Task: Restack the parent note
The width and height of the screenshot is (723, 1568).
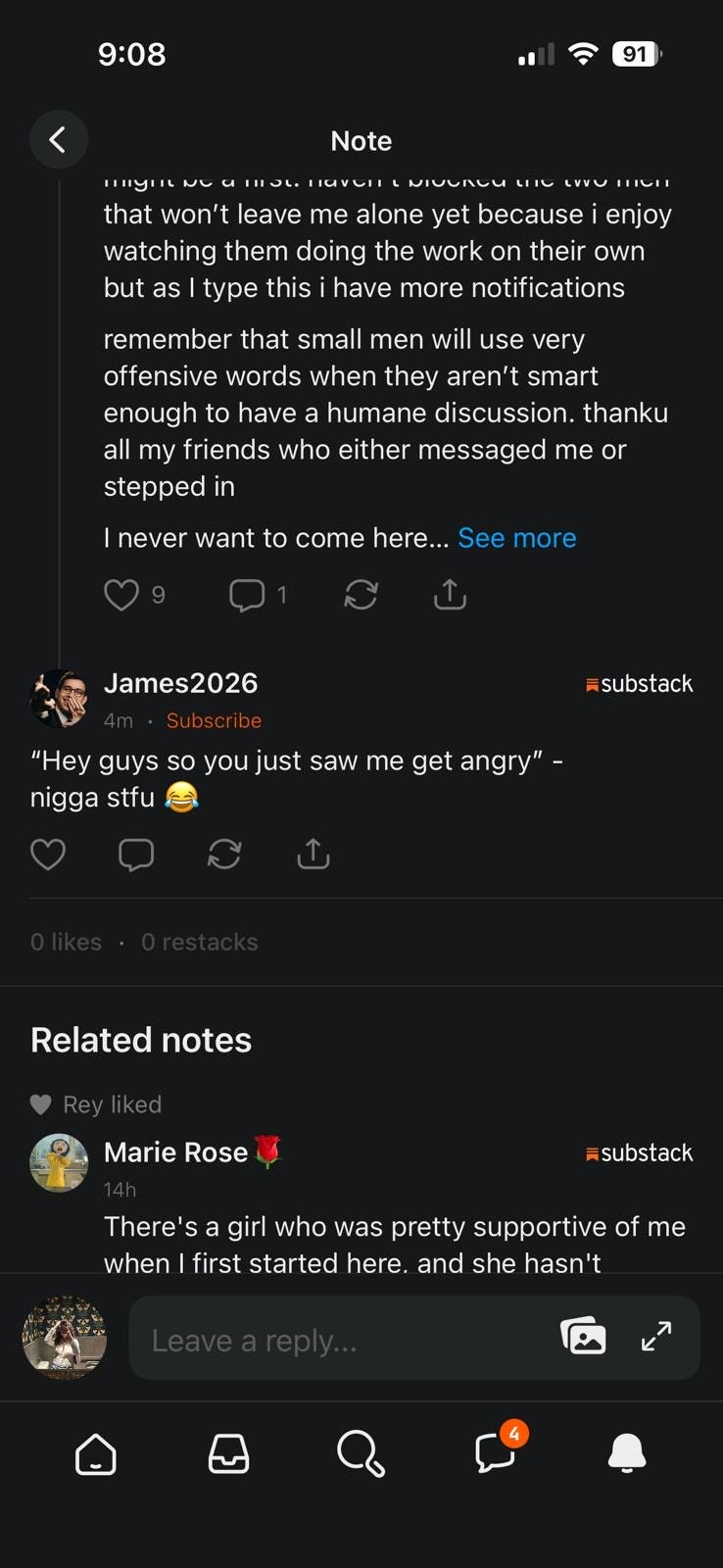Action: pyautogui.click(x=361, y=595)
